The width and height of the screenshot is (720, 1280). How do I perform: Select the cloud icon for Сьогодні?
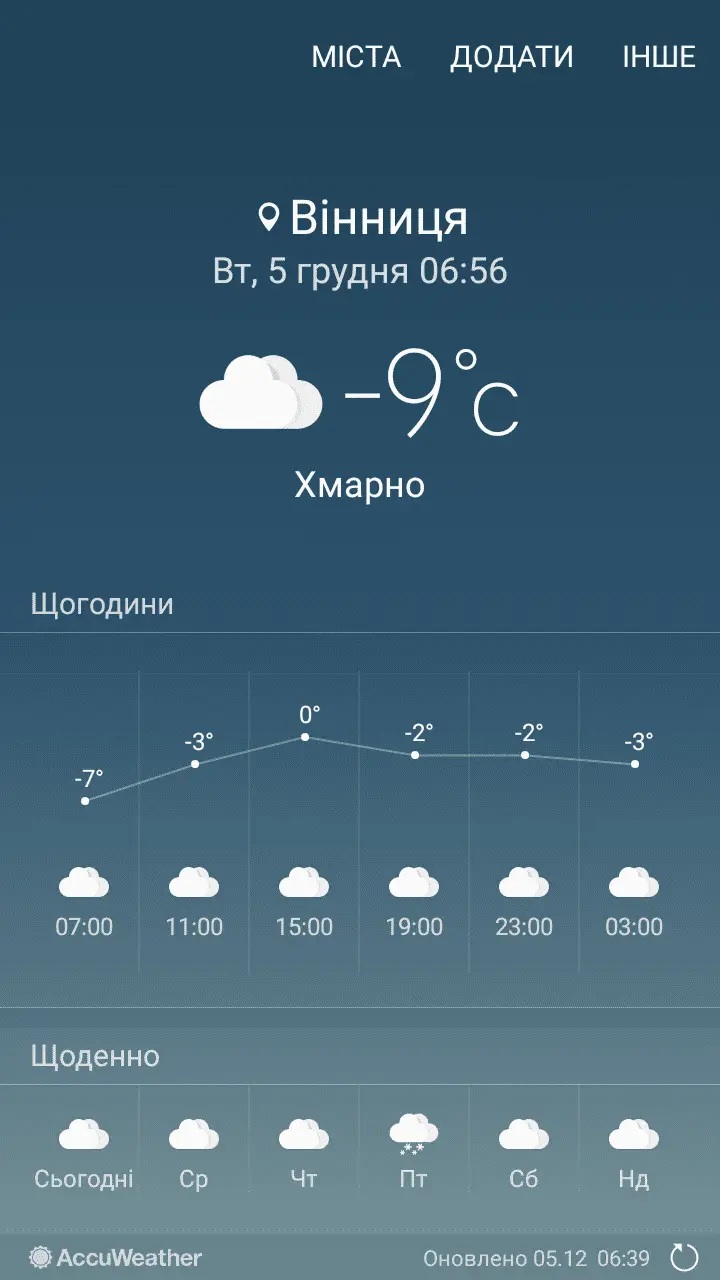(85, 1133)
